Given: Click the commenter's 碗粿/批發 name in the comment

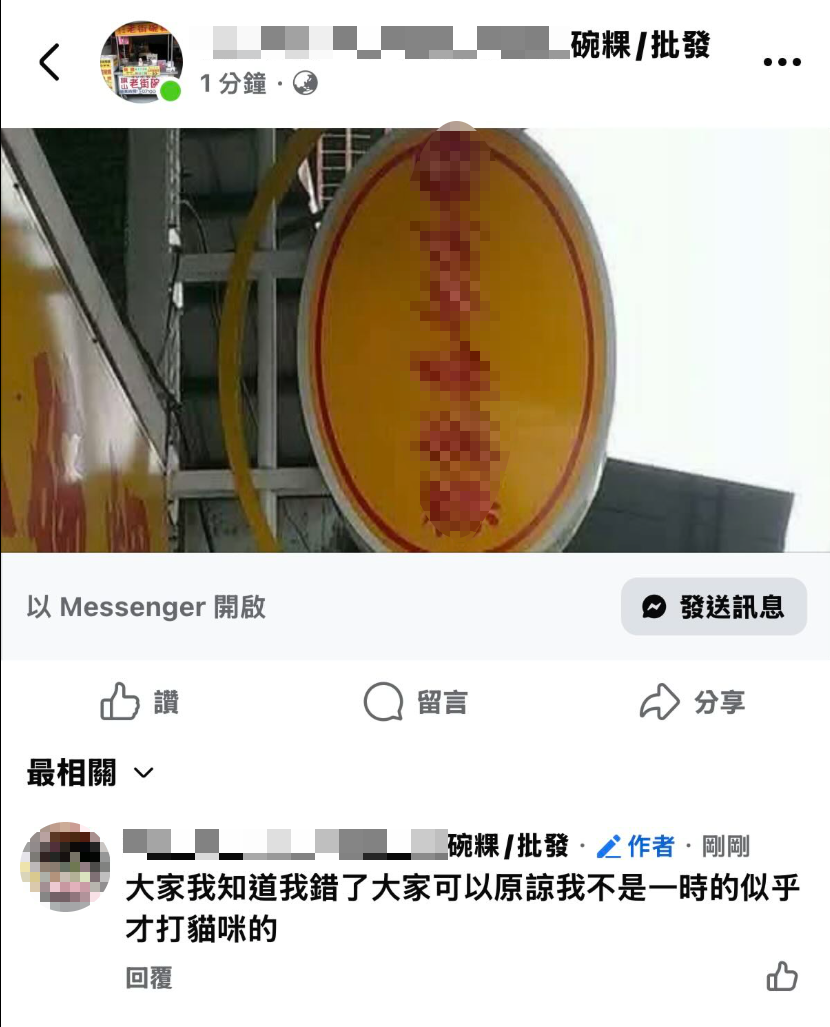Looking at the screenshot, I should 510,848.
